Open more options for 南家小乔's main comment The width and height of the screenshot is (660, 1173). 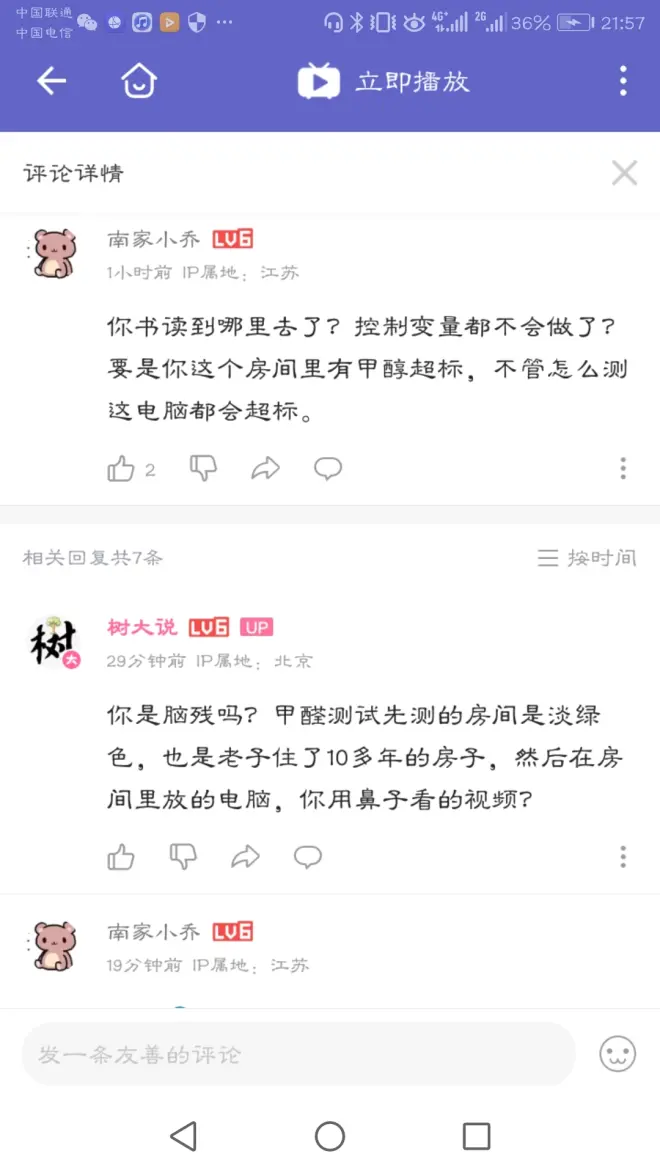[x=622, y=468]
